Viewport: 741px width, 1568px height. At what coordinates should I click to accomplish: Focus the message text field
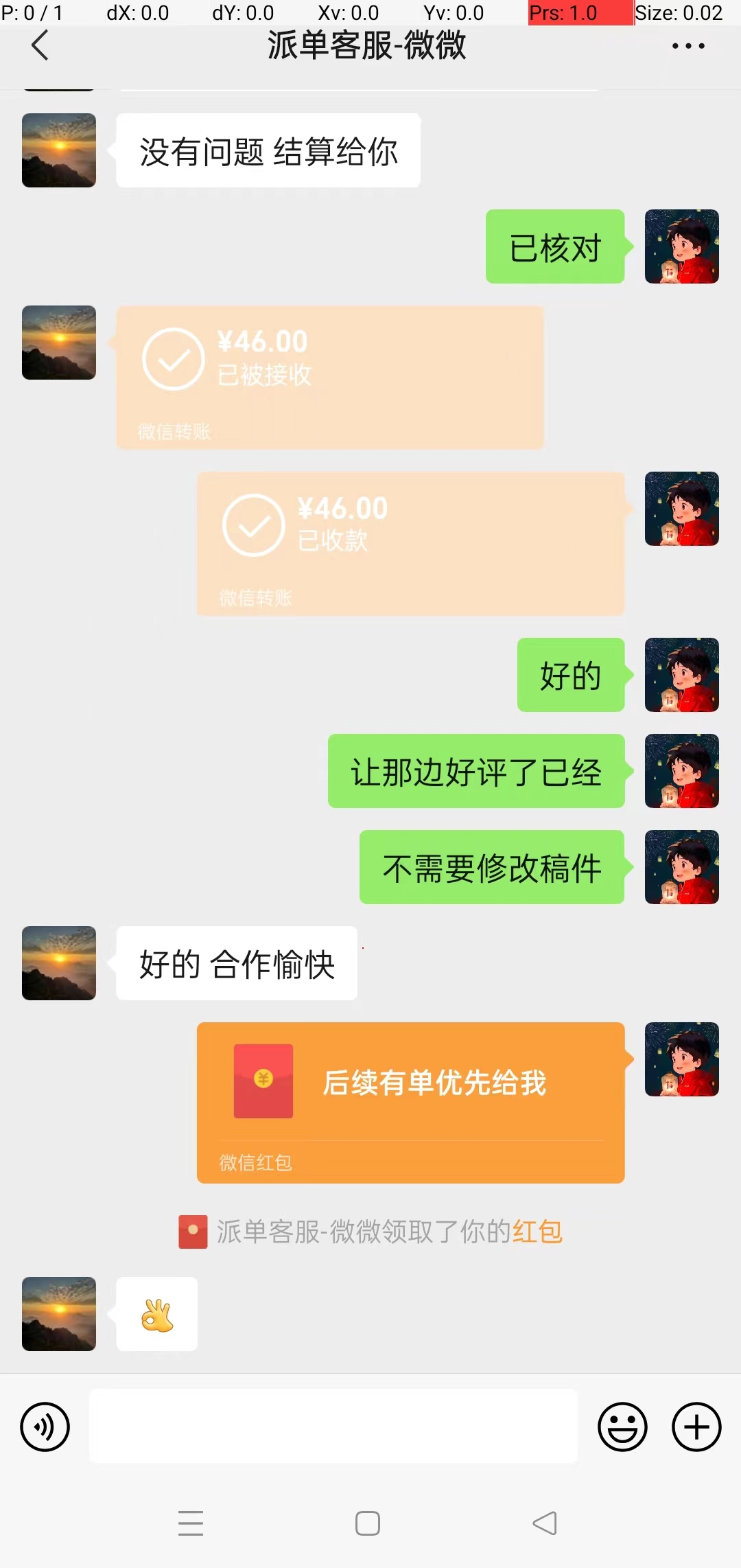coord(333,1426)
